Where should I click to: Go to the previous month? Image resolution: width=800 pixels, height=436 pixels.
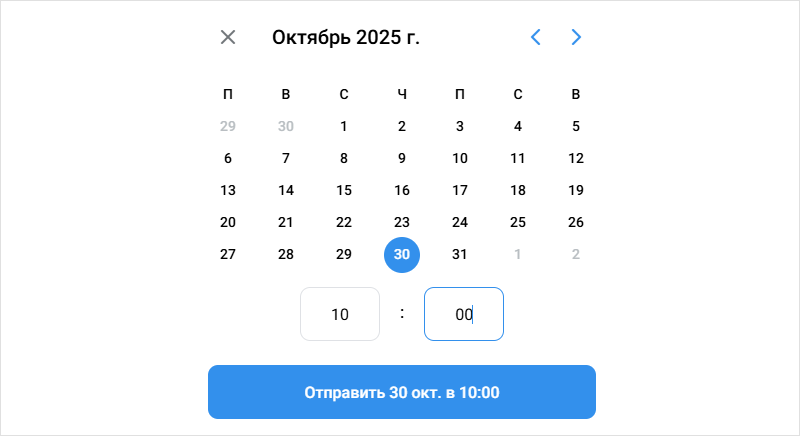(x=535, y=38)
